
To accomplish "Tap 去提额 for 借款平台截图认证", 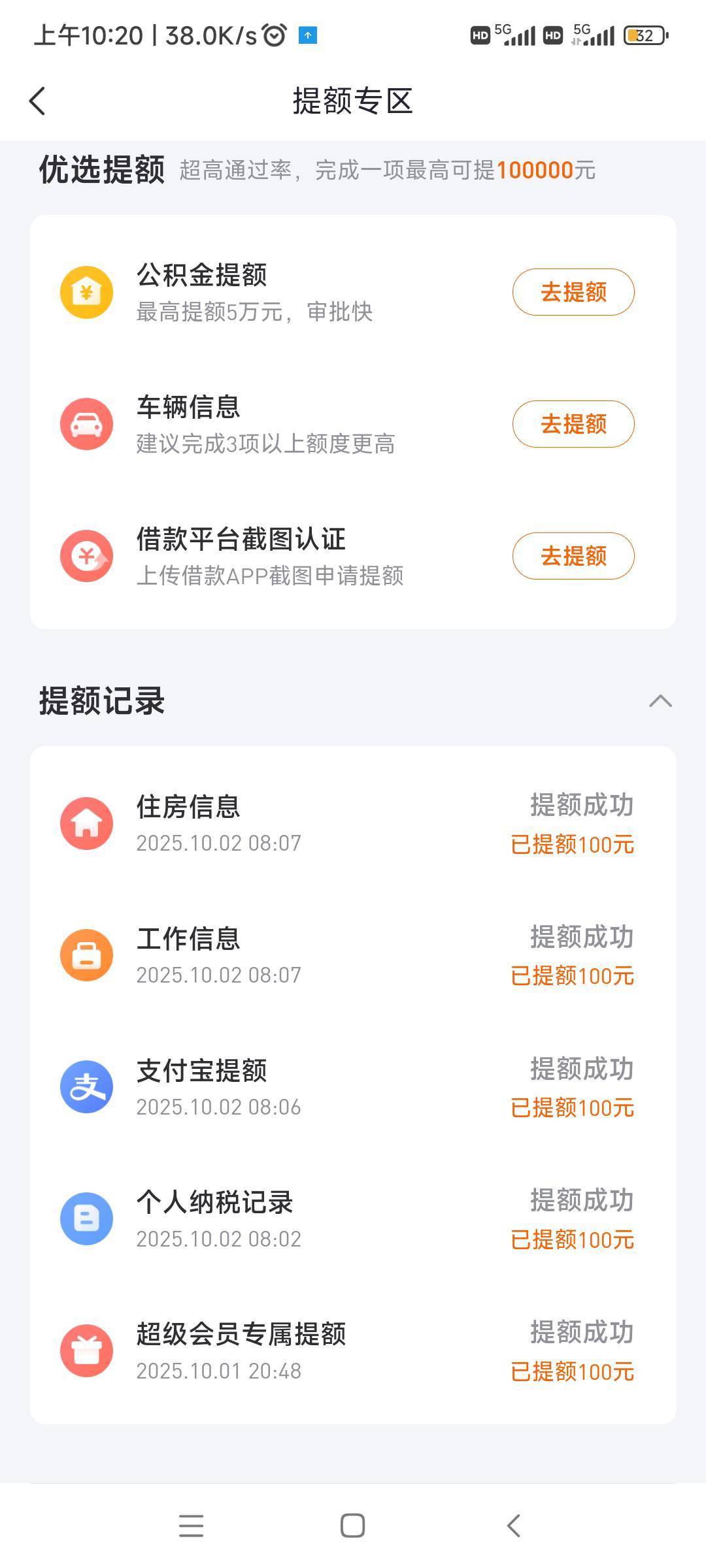I will 573,556.
